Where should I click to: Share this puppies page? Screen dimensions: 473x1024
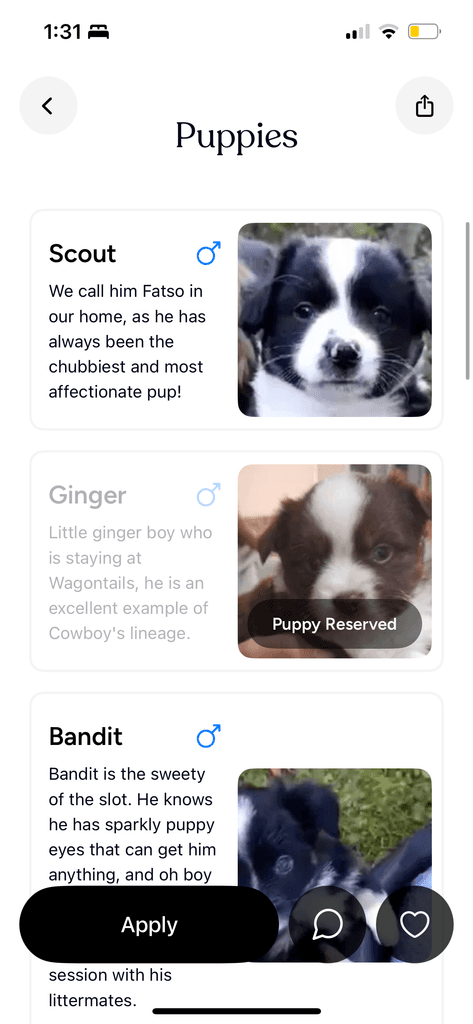[x=425, y=106]
